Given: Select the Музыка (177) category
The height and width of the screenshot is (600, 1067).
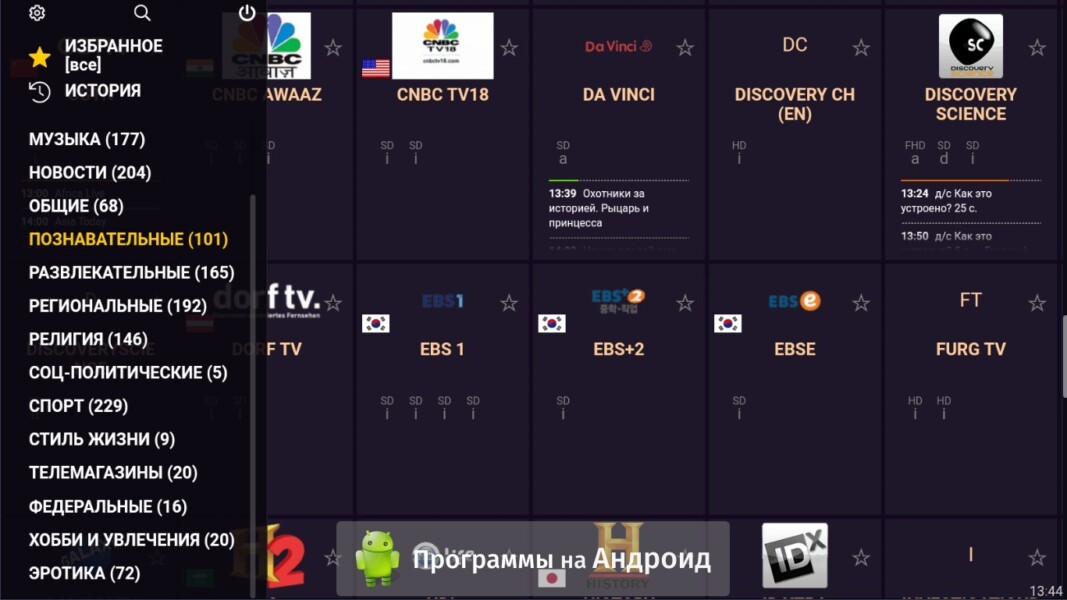Looking at the screenshot, I should (x=87, y=139).
